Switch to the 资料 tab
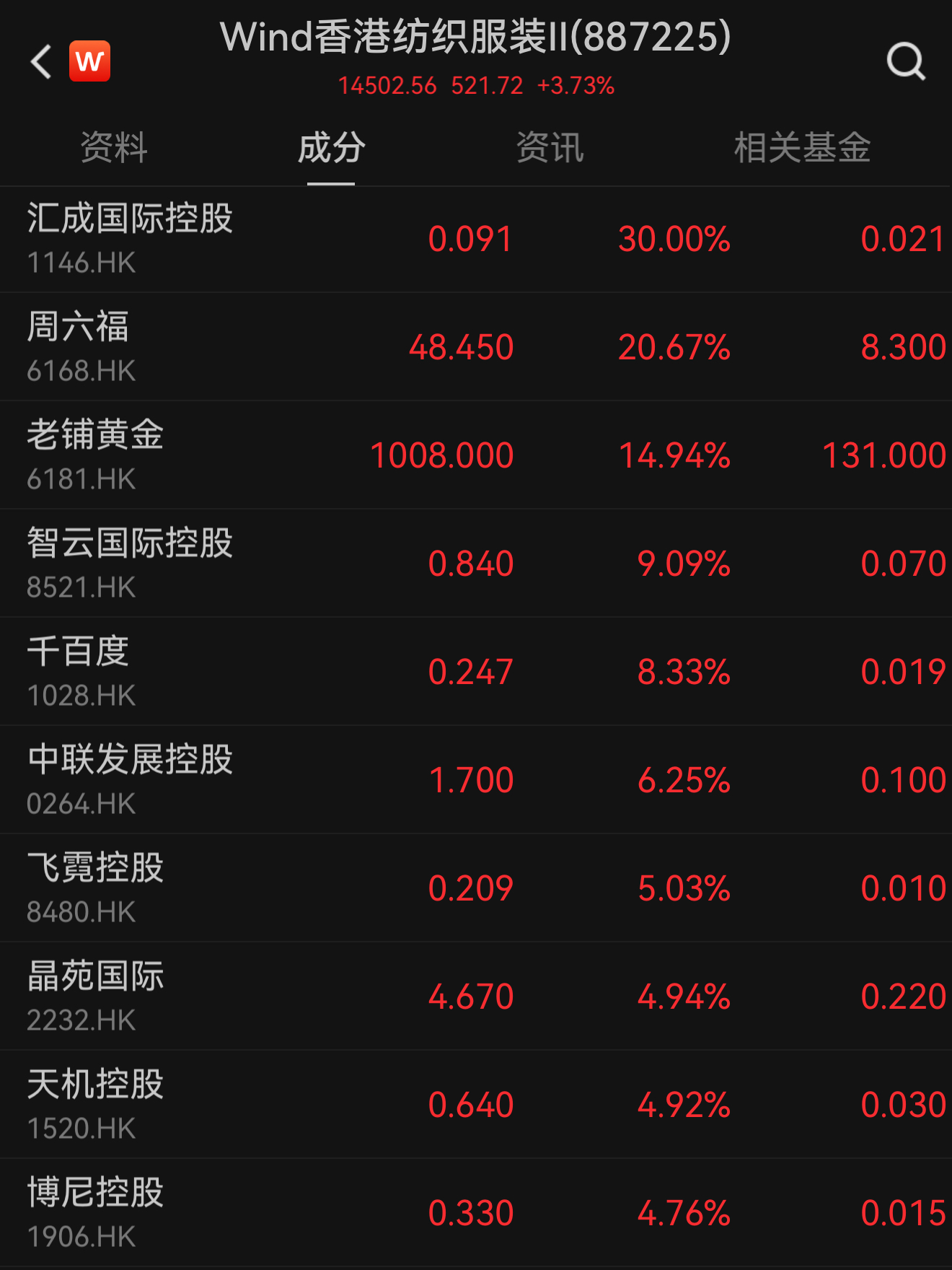 114,148
